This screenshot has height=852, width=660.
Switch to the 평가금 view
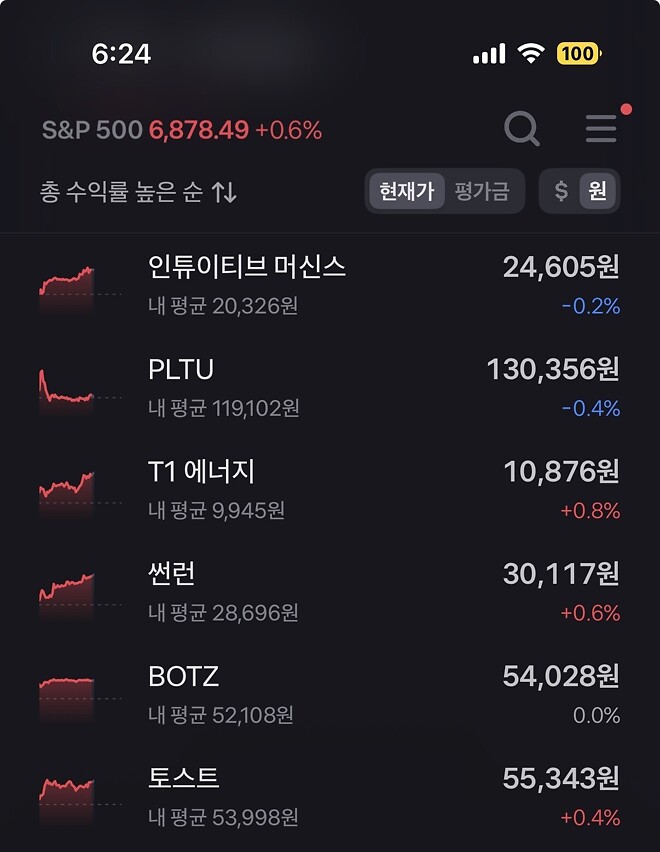point(481,191)
